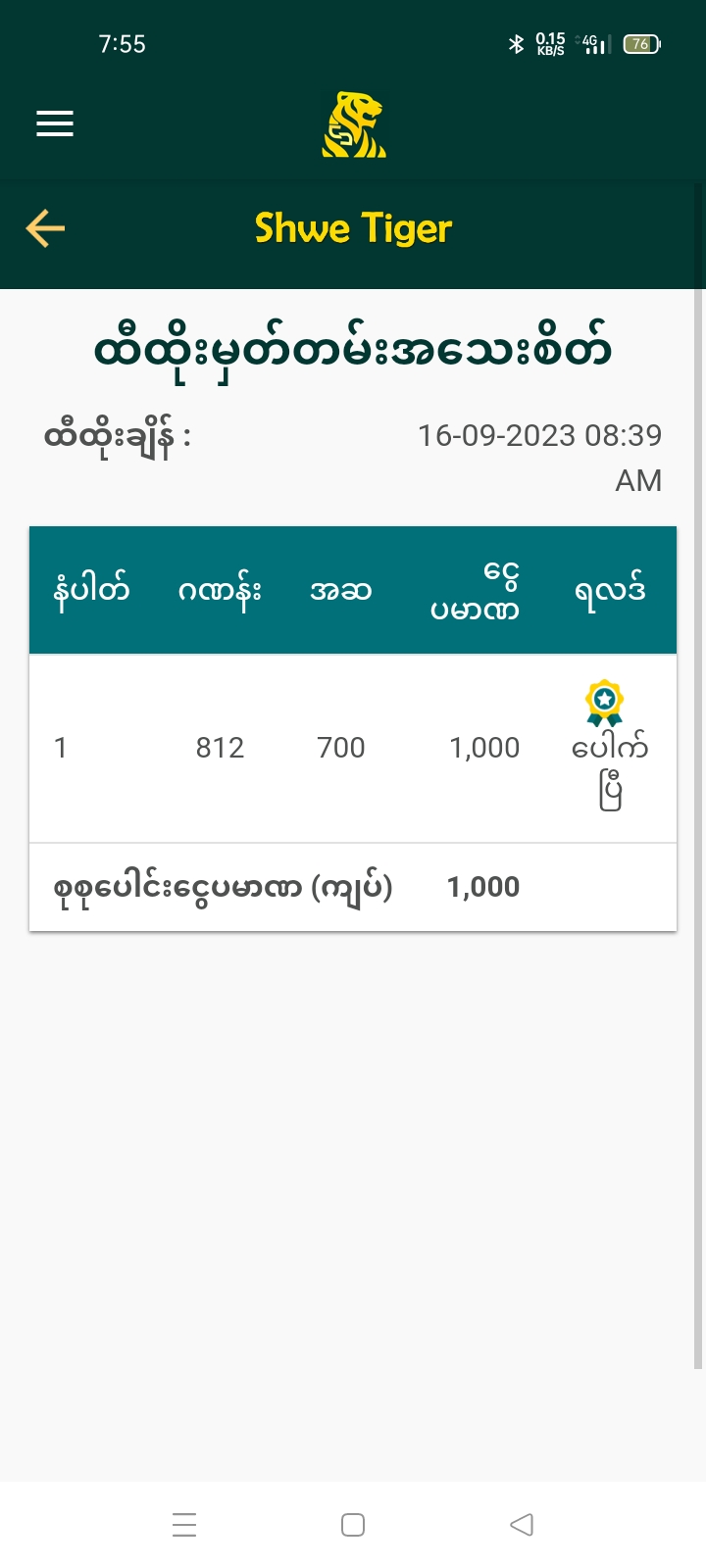The width and height of the screenshot is (706, 1568).
Task: Go back using the yellow arrow
Action: click(45, 228)
